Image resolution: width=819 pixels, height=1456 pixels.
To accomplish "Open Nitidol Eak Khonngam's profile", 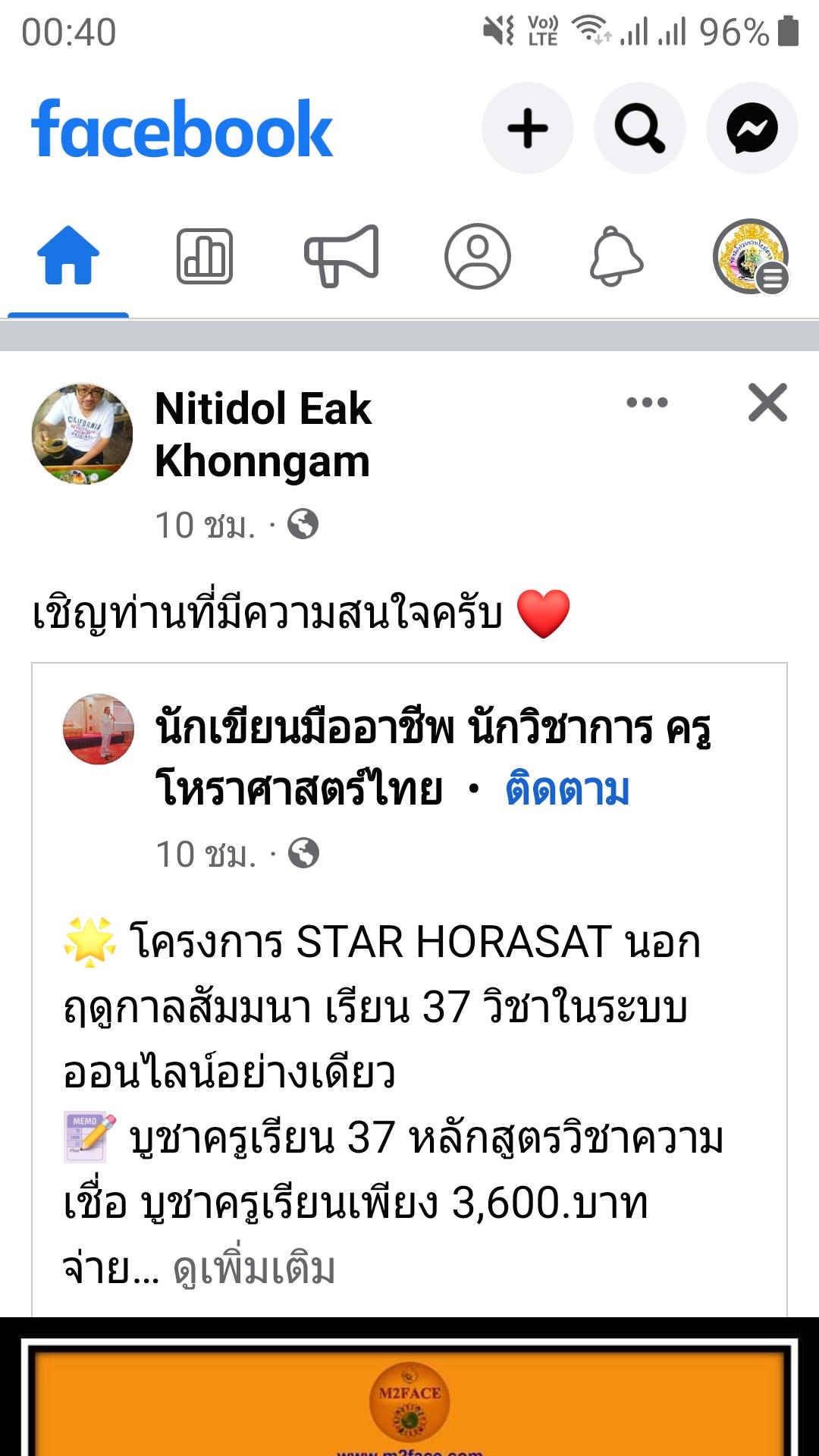I will (262, 435).
